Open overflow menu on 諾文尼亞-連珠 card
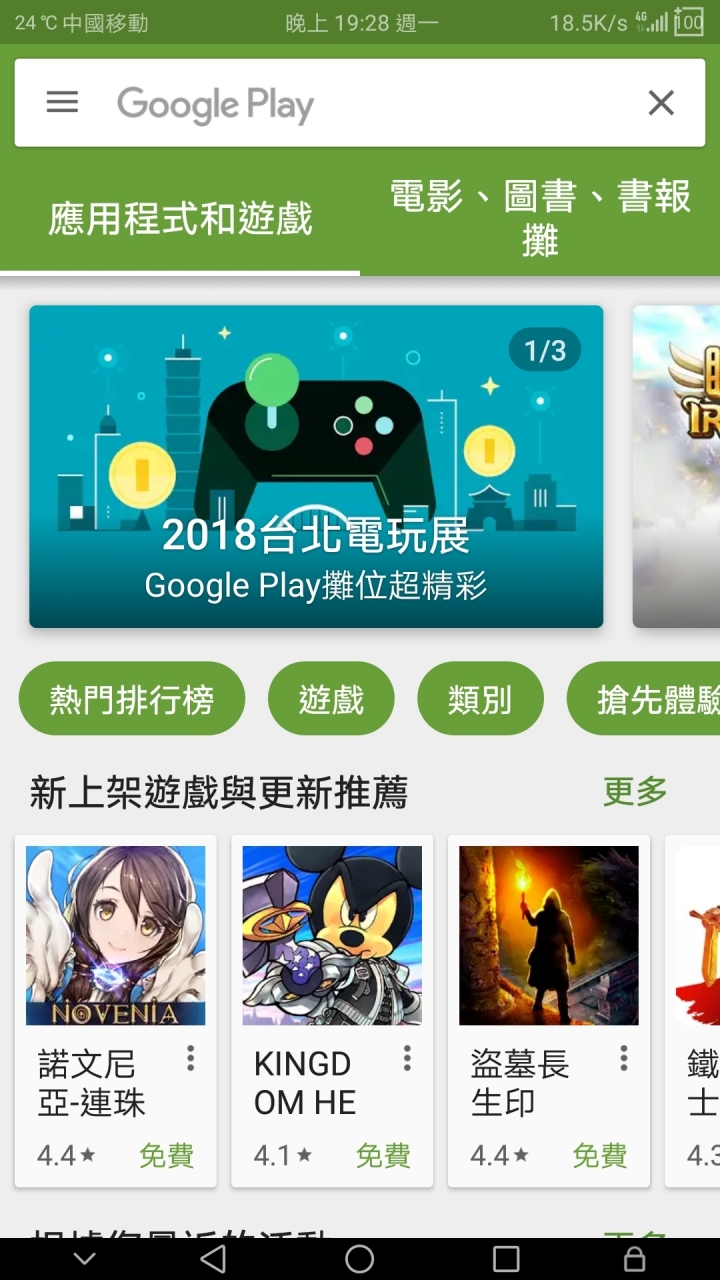Image resolution: width=720 pixels, height=1280 pixels. click(x=190, y=1058)
